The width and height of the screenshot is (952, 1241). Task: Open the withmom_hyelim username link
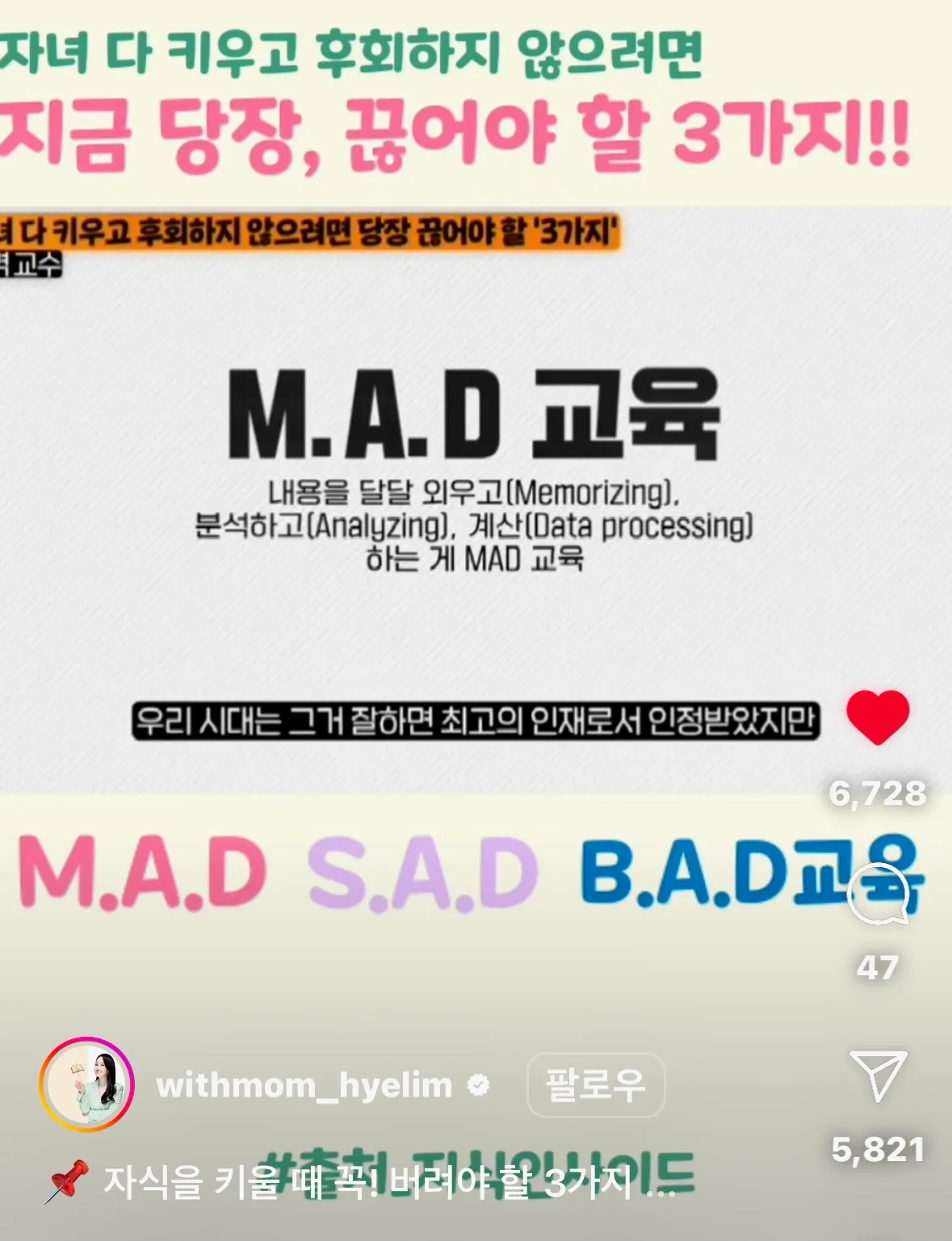coord(304,1085)
